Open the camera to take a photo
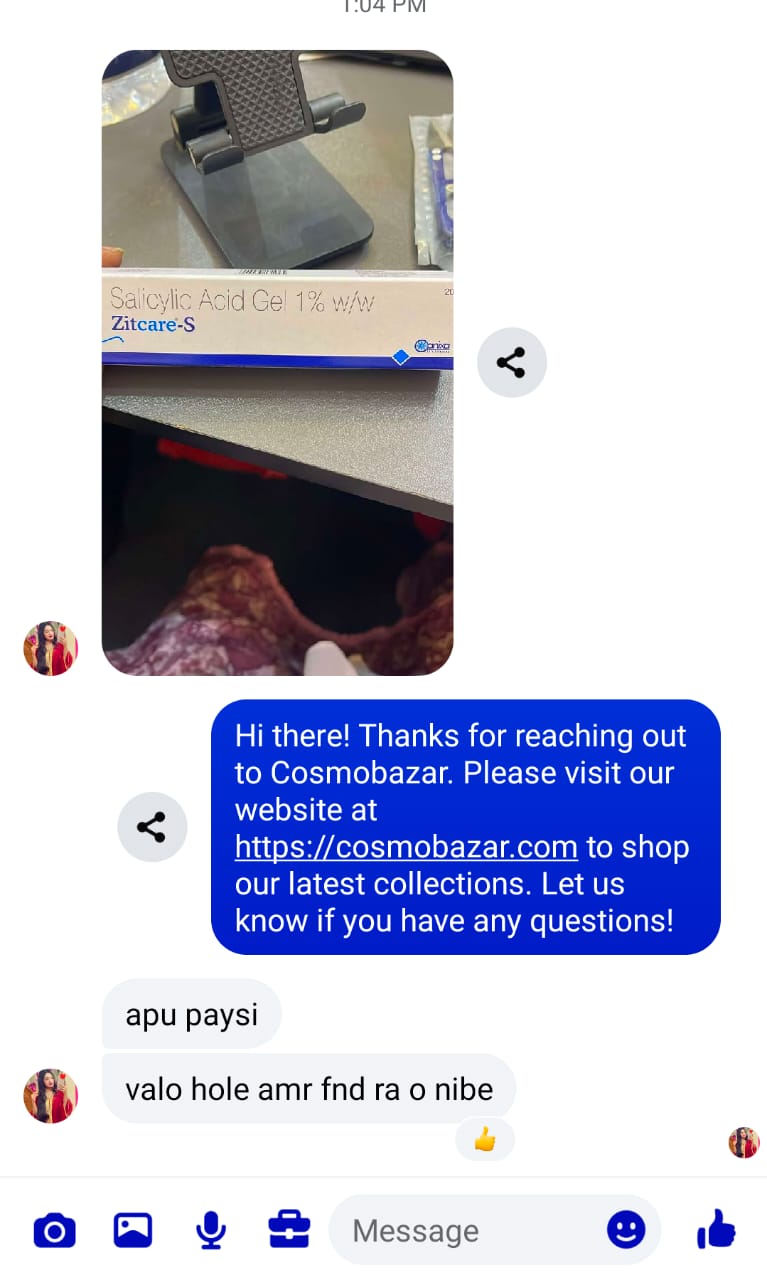 54,1230
